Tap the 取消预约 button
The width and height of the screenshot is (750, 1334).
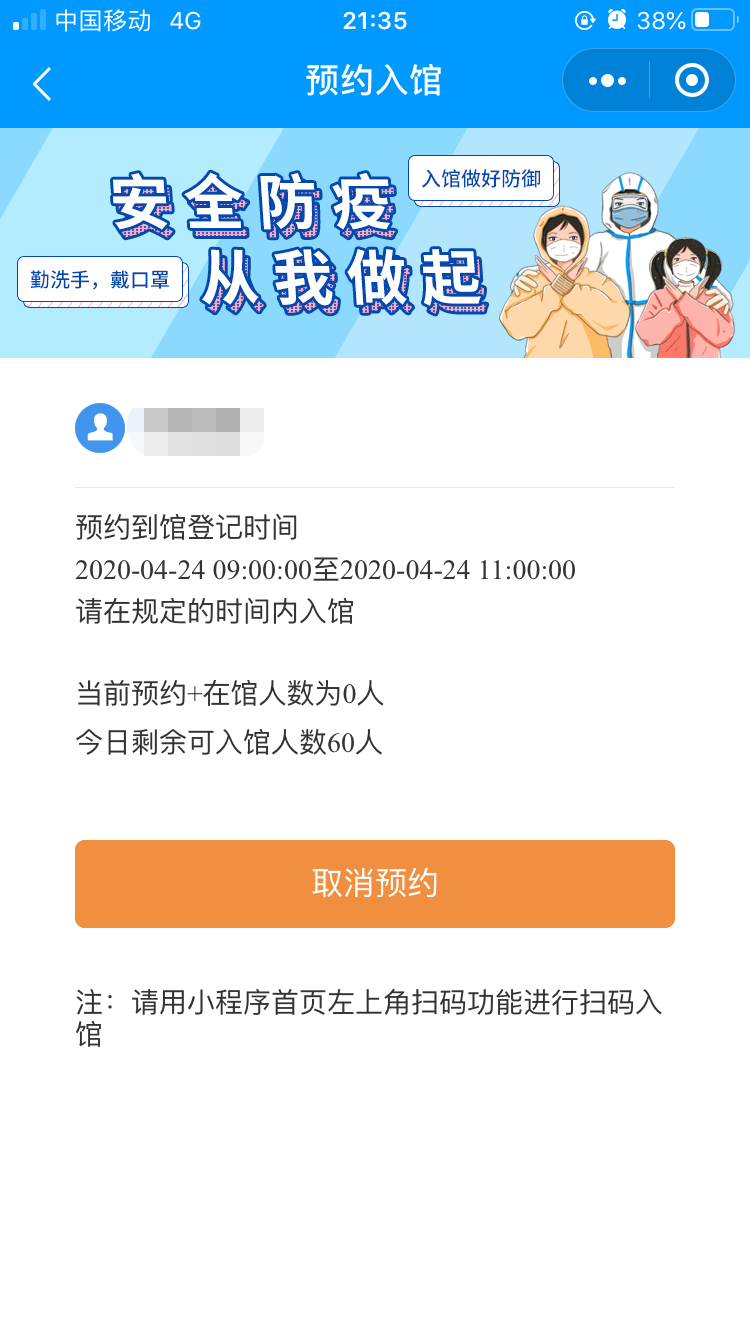[x=375, y=884]
